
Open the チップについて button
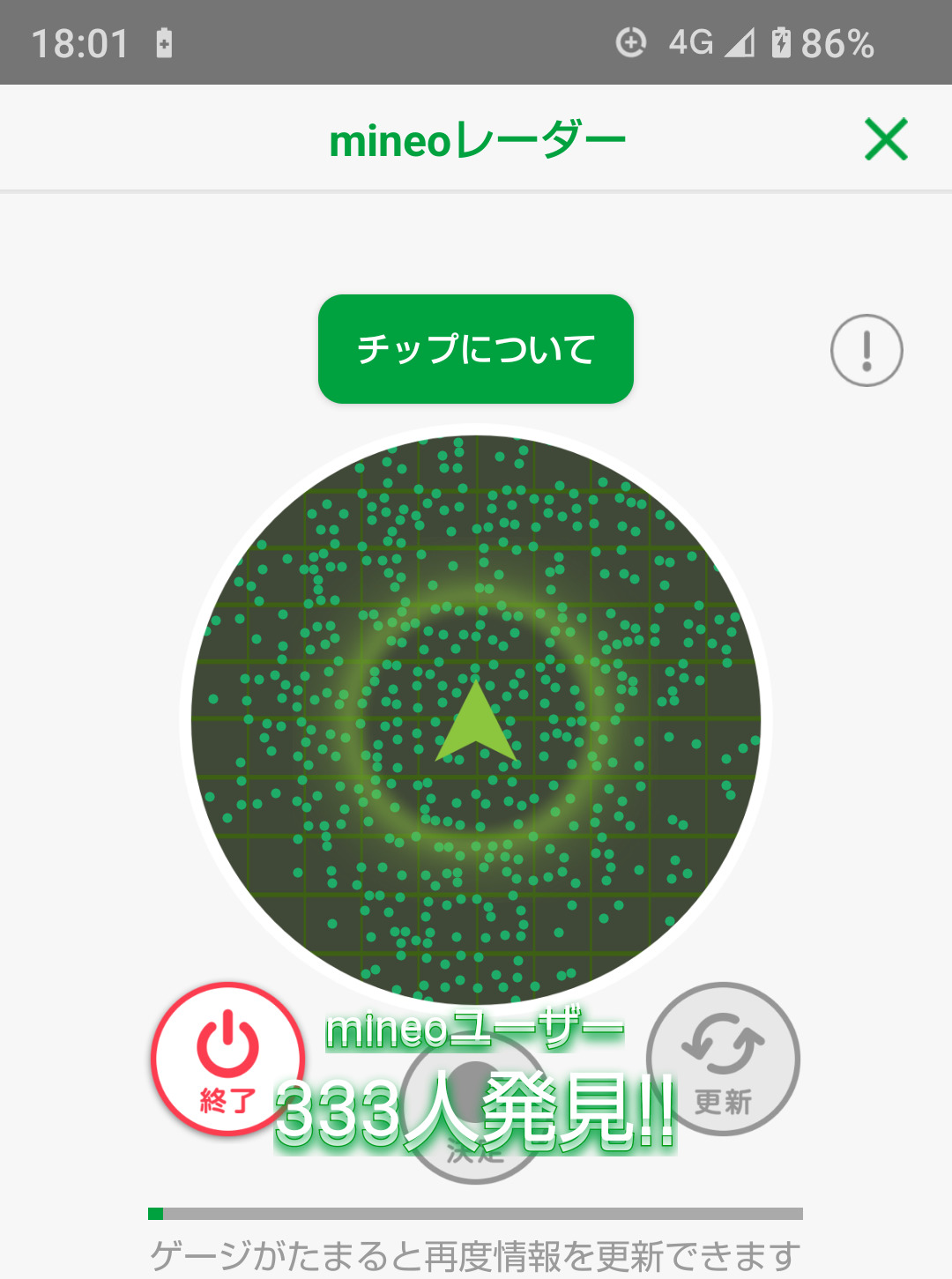point(476,349)
